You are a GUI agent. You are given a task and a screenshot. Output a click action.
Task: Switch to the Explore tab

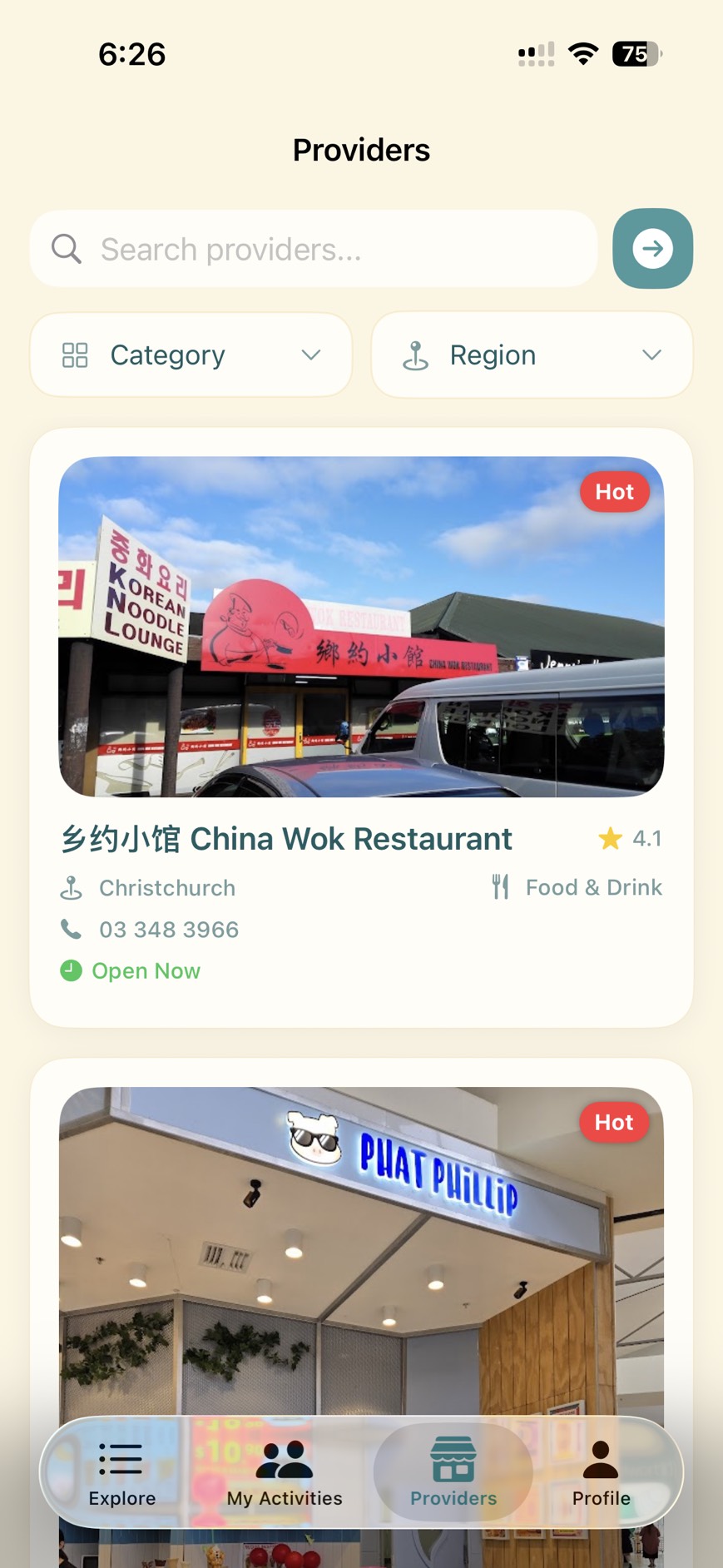tap(121, 1473)
